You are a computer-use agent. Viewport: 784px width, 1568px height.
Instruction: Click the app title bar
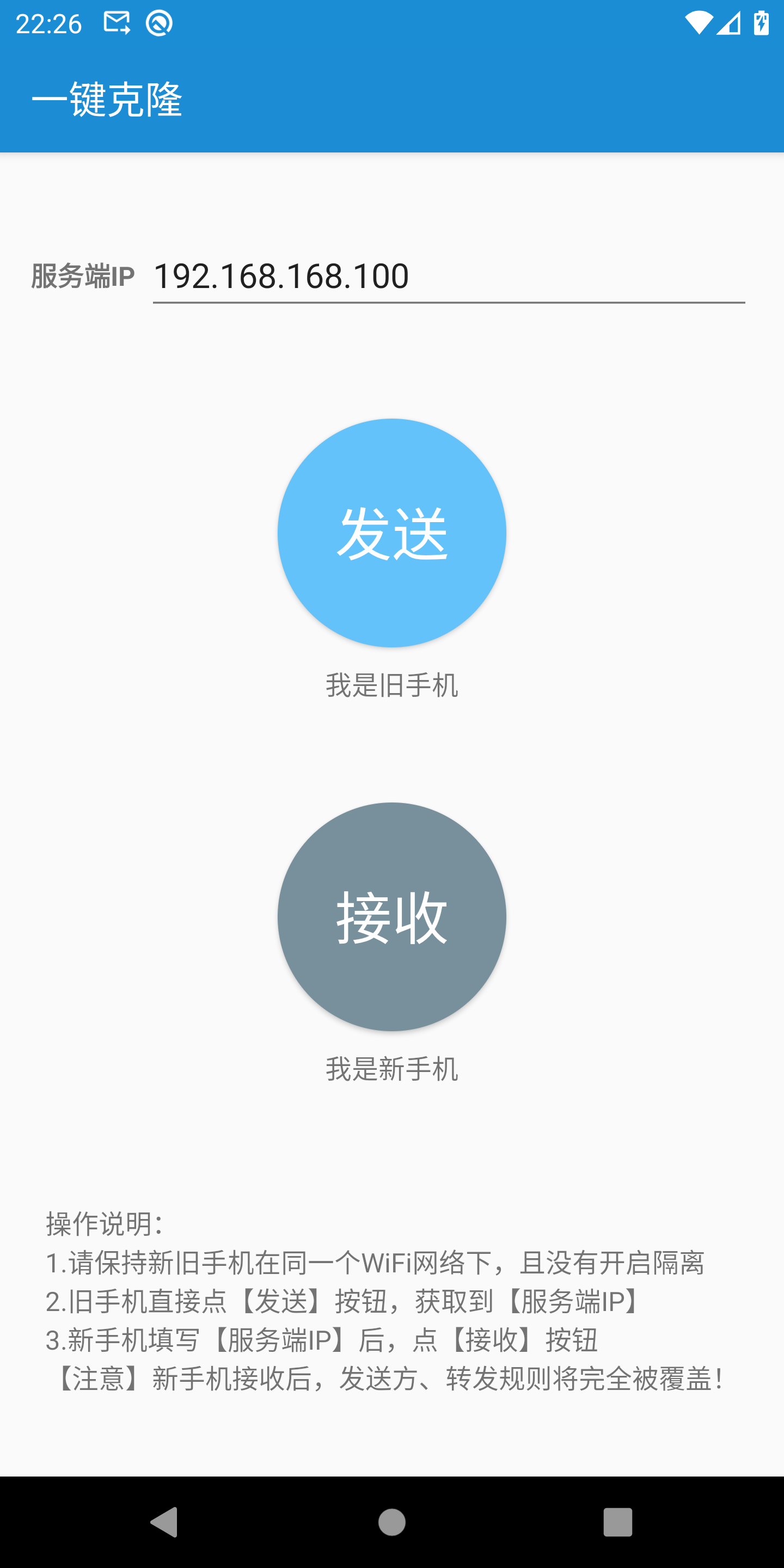coord(392,99)
